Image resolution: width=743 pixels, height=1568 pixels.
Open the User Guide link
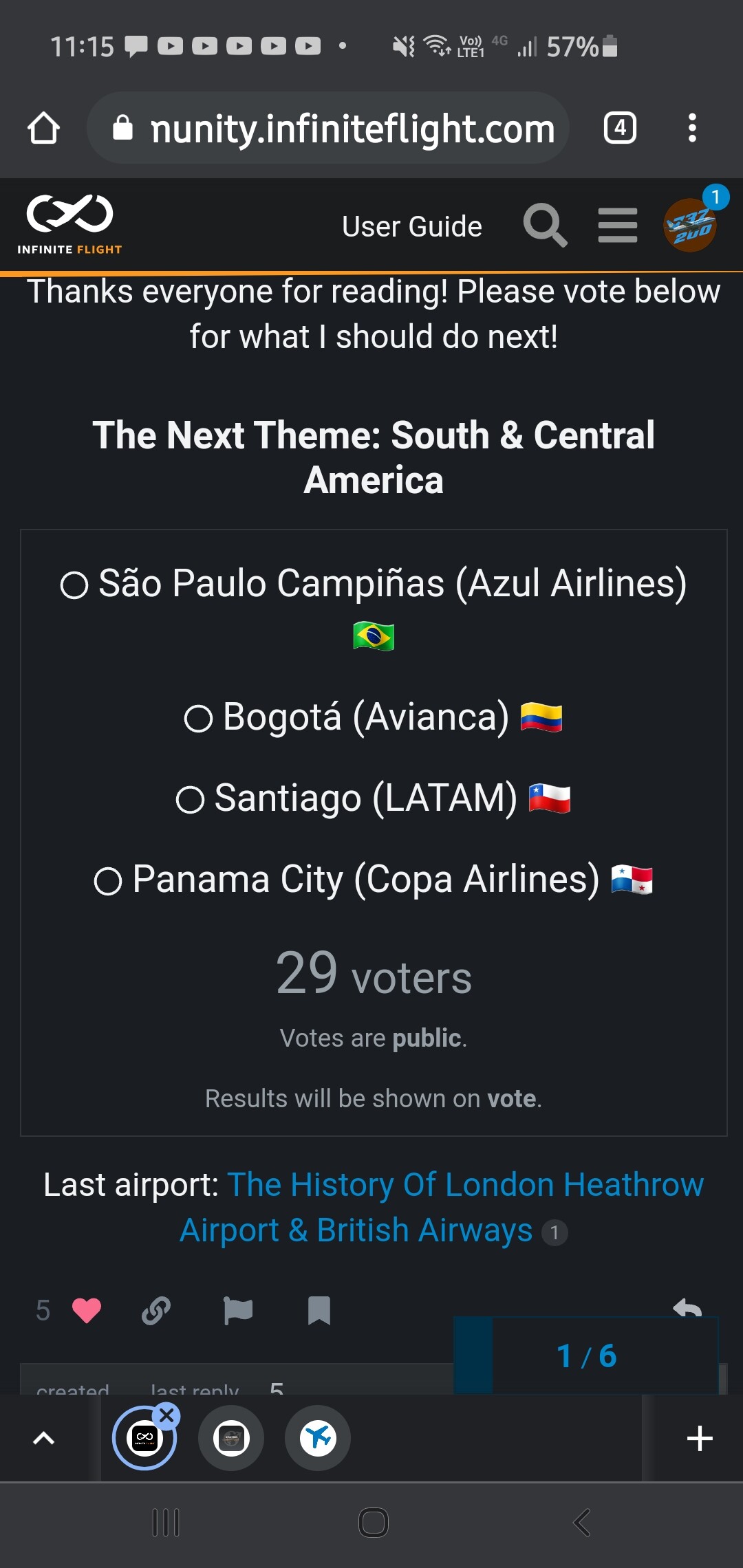click(x=412, y=226)
